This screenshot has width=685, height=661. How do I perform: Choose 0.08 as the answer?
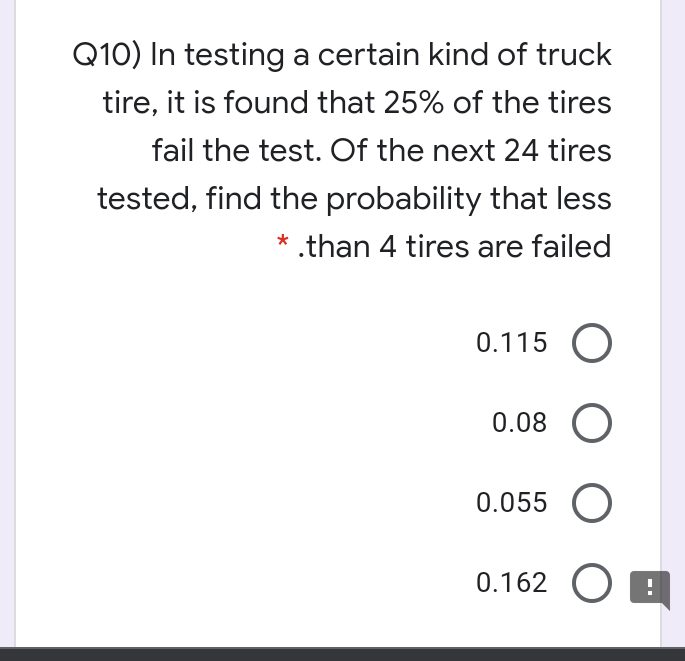point(592,424)
